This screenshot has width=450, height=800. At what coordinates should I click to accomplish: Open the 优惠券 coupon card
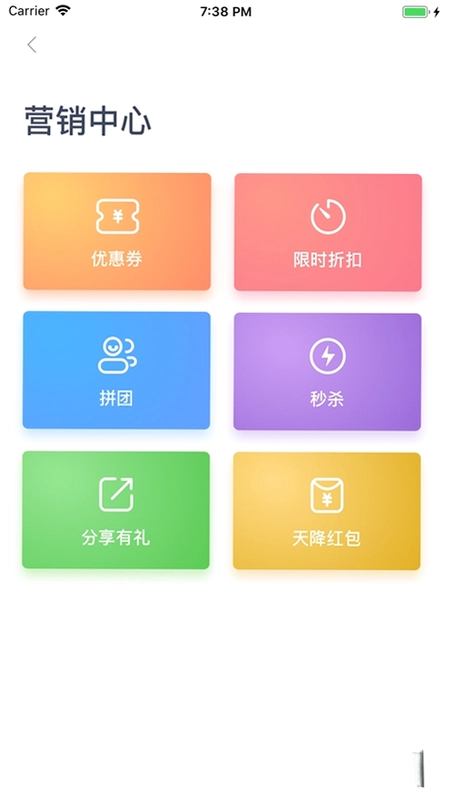[x=117, y=232]
